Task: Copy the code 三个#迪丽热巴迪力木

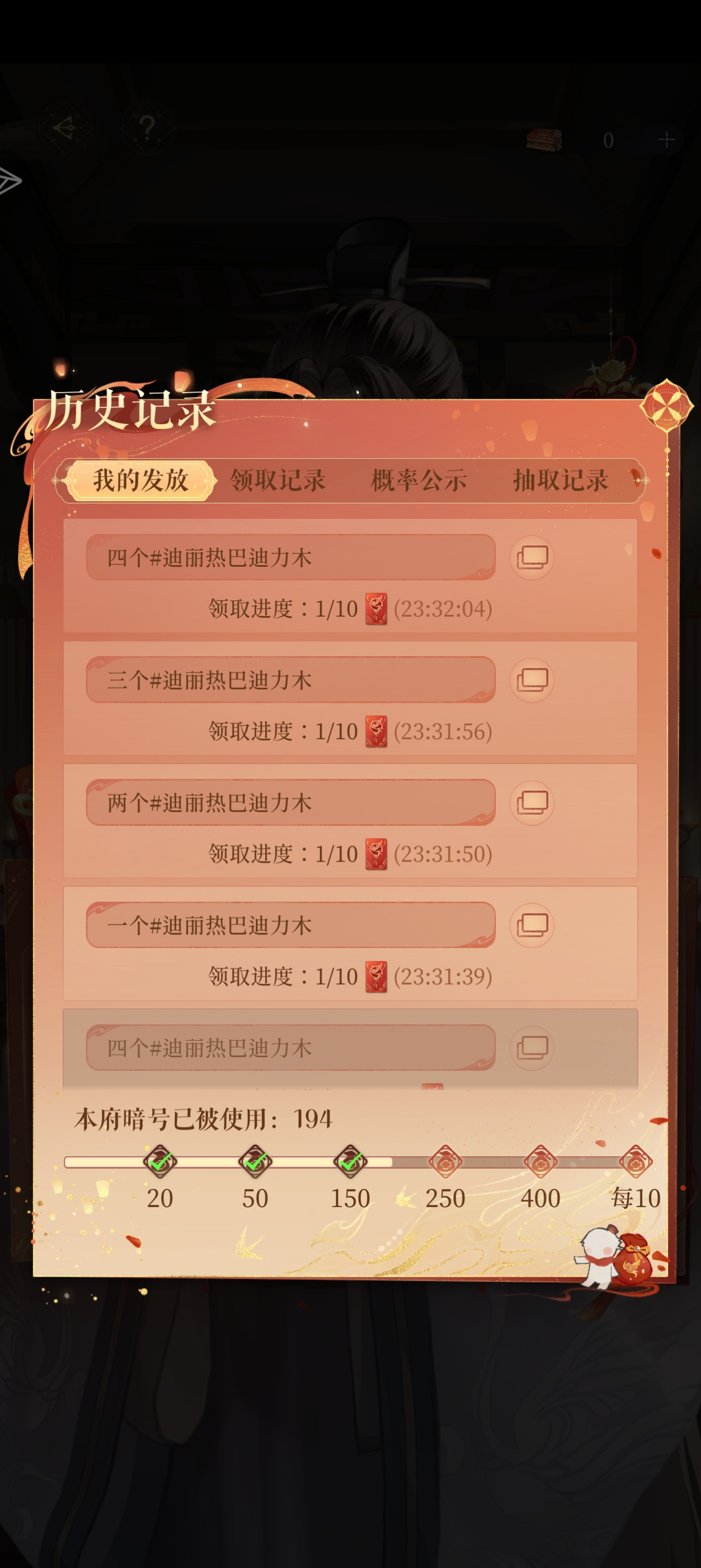Action: click(532, 680)
